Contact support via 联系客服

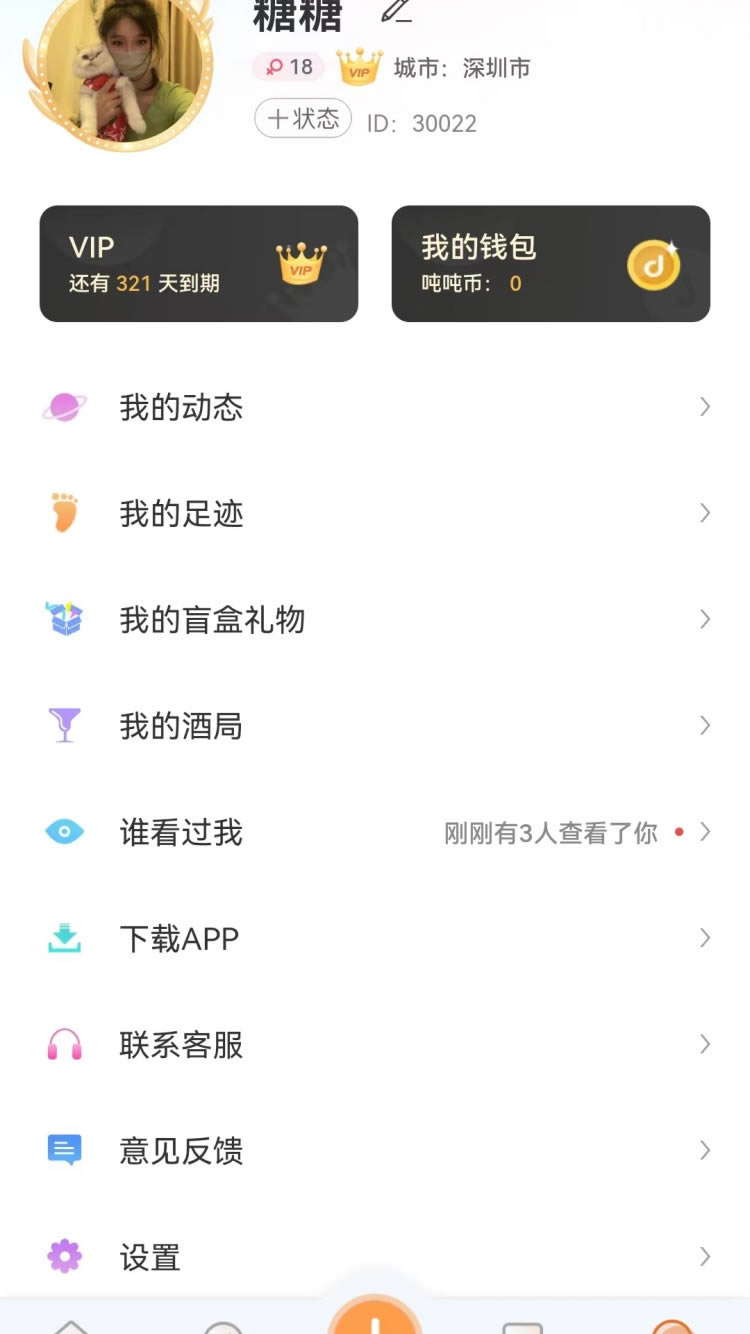click(x=375, y=1044)
